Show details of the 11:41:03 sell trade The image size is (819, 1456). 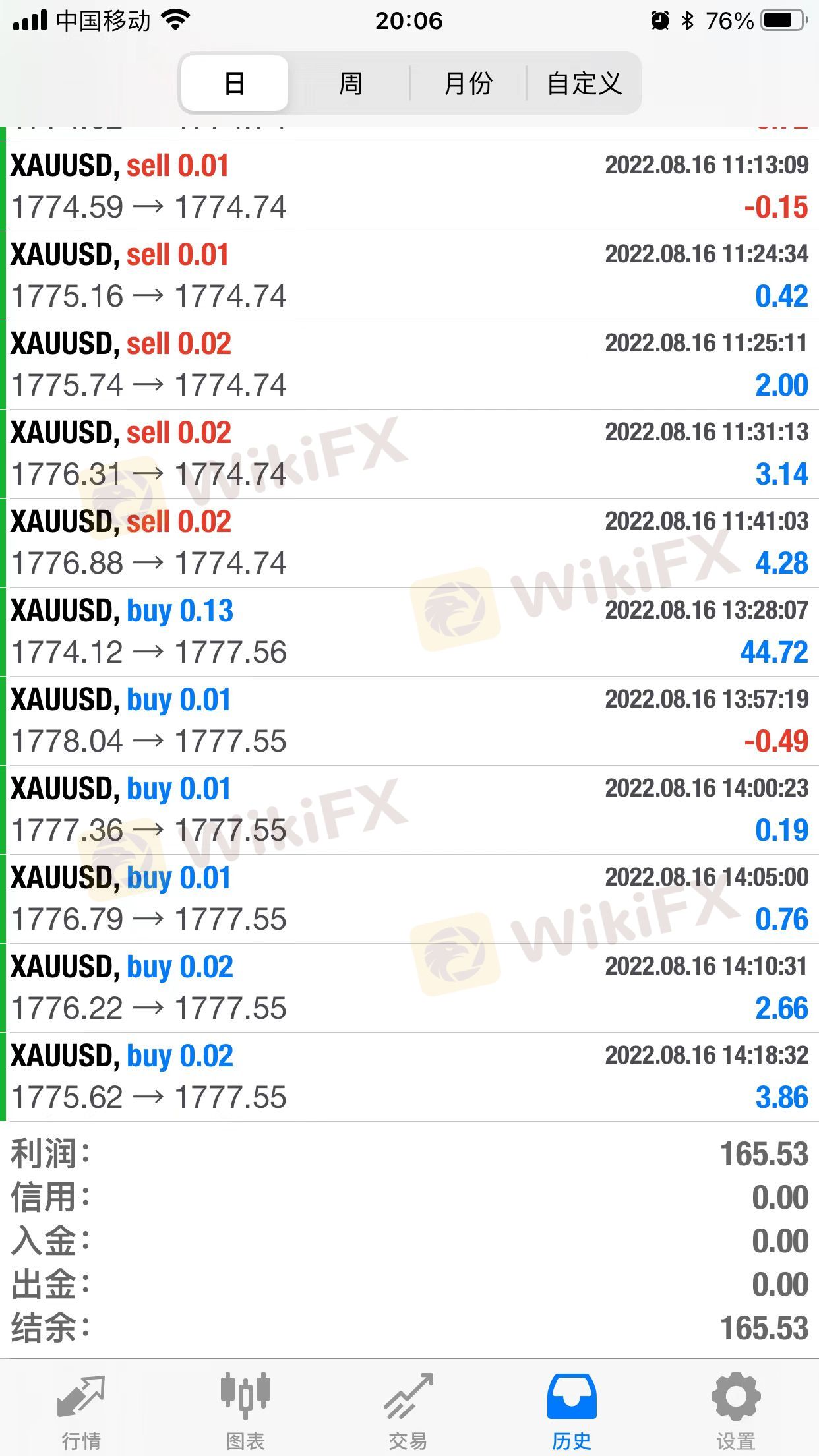[x=409, y=543]
